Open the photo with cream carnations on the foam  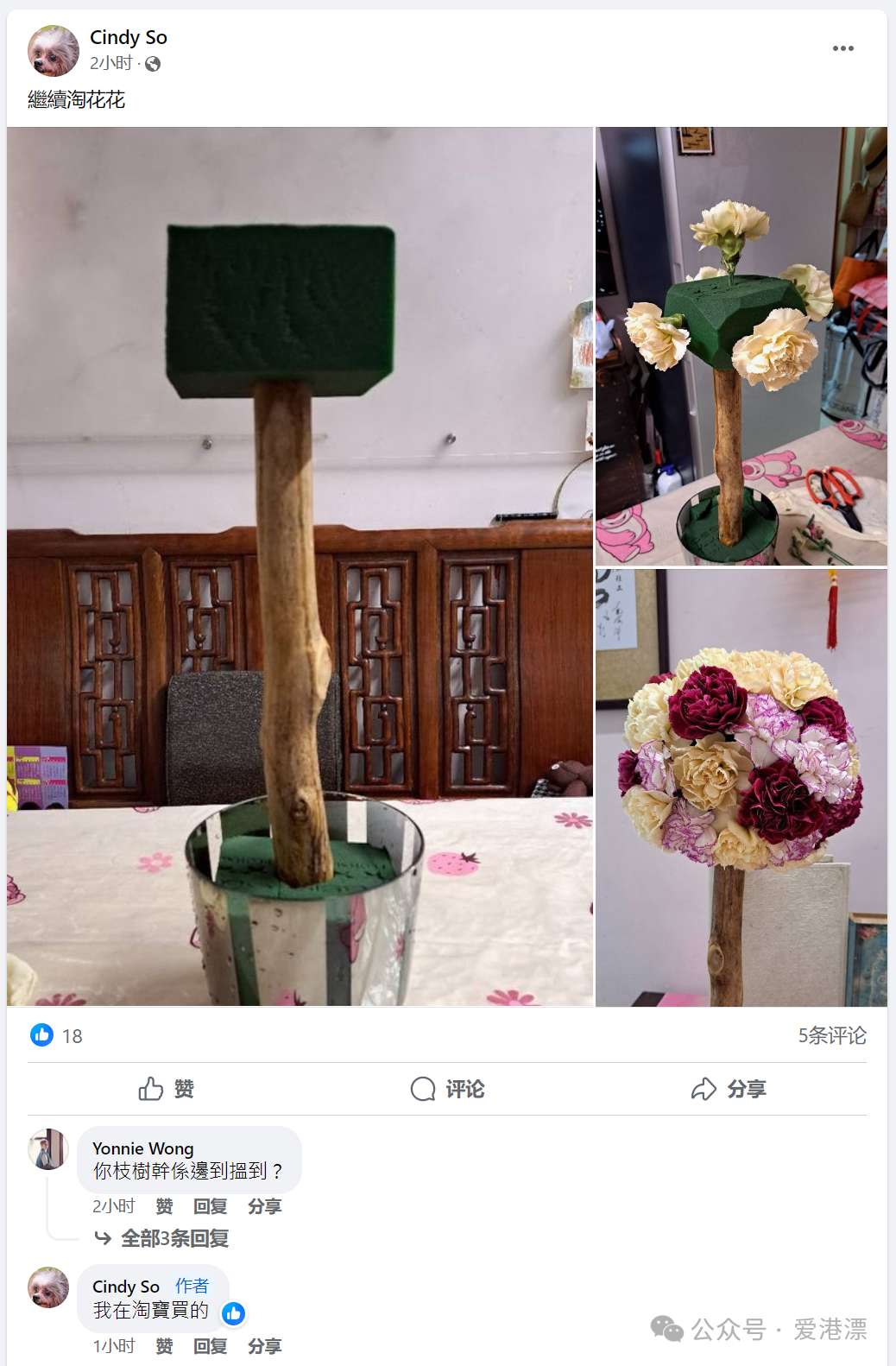point(741,346)
